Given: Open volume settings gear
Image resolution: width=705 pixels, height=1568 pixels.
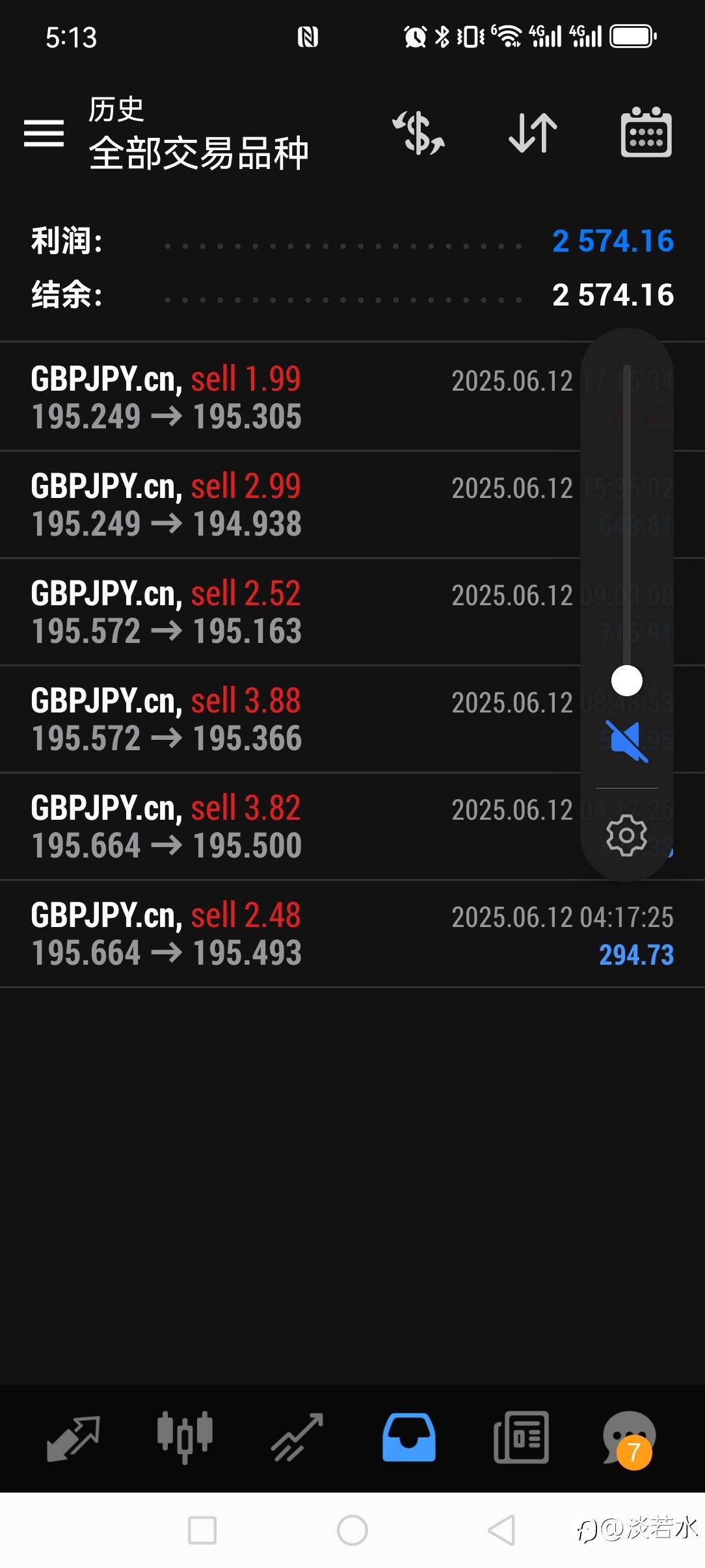Looking at the screenshot, I should [x=626, y=835].
